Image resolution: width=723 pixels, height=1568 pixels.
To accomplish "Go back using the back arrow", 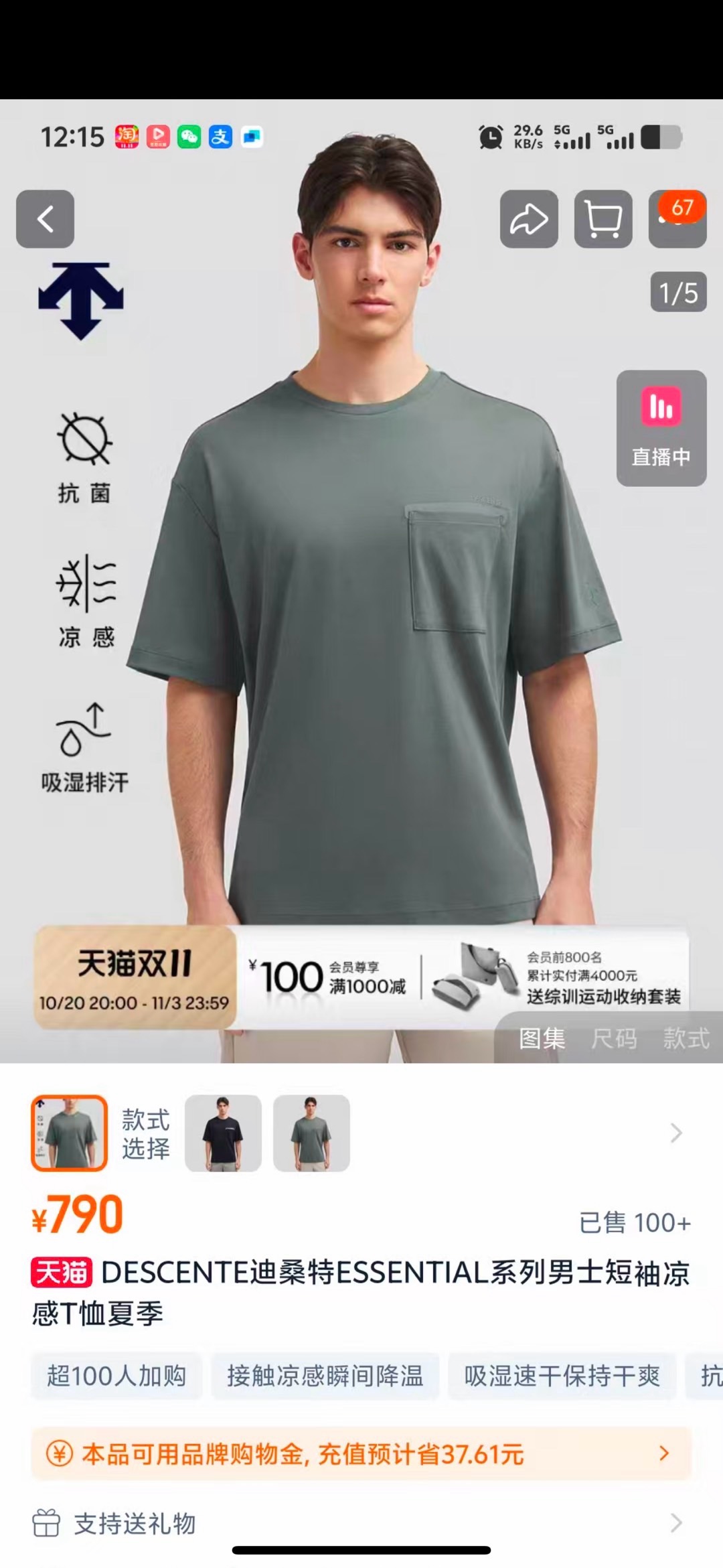I will coord(45,219).
